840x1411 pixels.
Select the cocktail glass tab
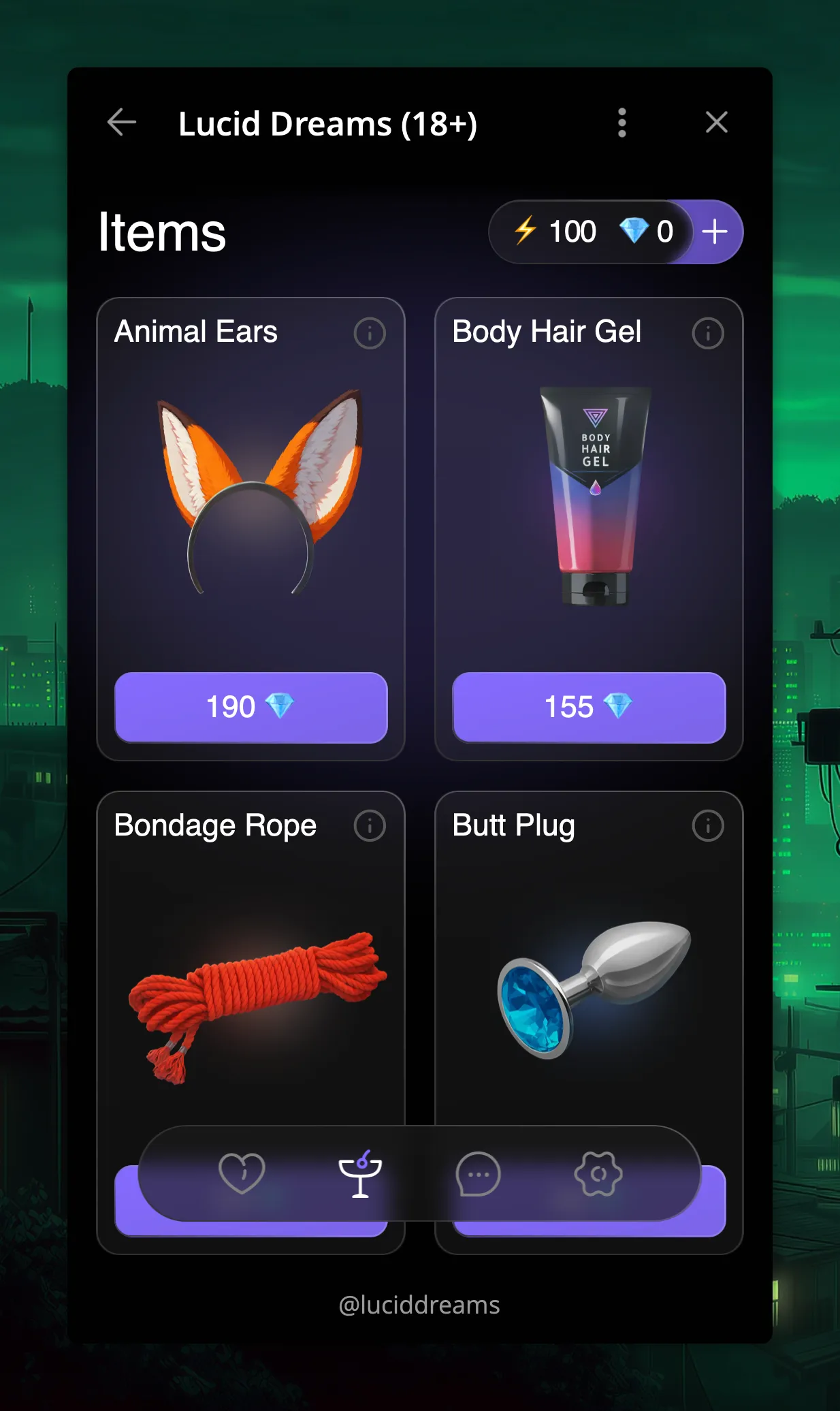pos(360,1173)
